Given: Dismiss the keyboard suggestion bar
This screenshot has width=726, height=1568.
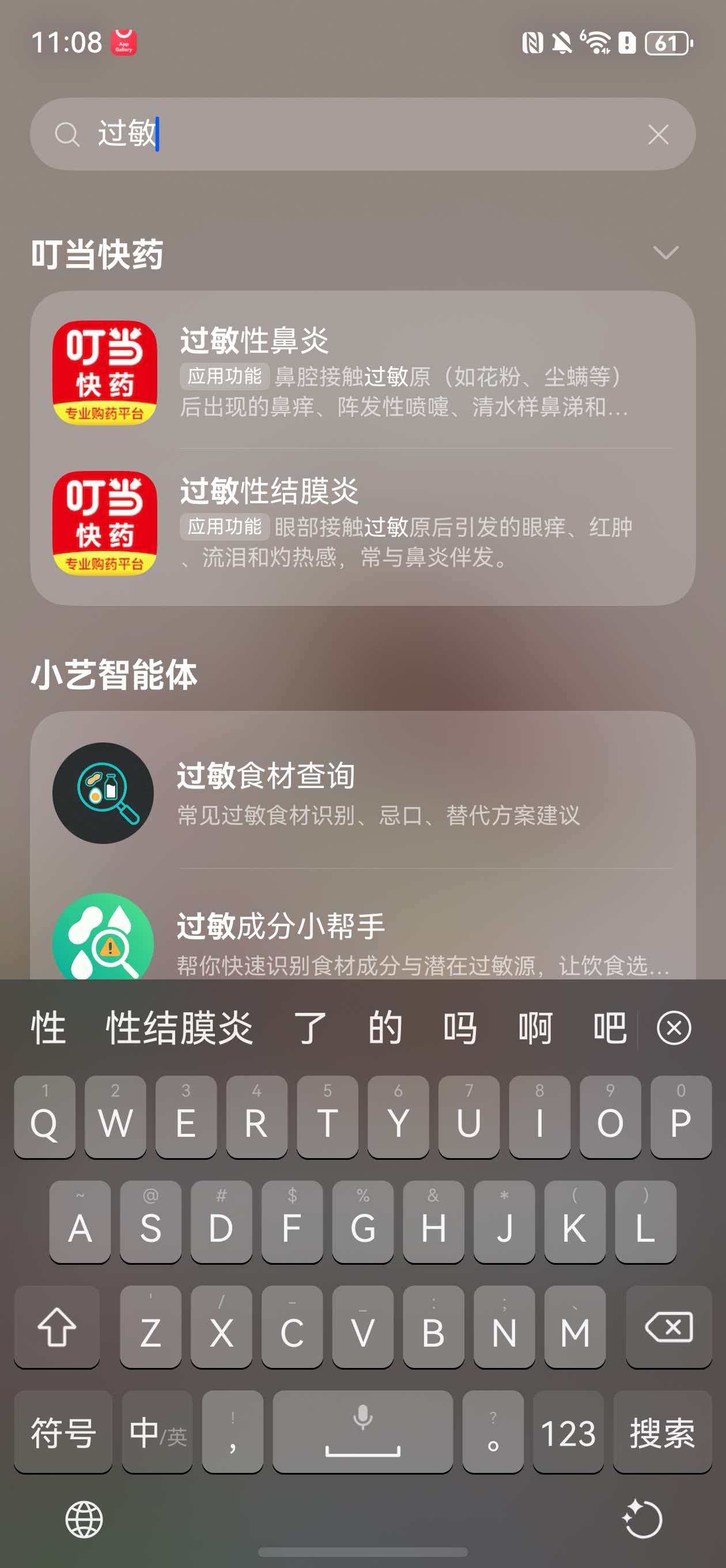Looking at the screenshot, I should pos(674,1028).
